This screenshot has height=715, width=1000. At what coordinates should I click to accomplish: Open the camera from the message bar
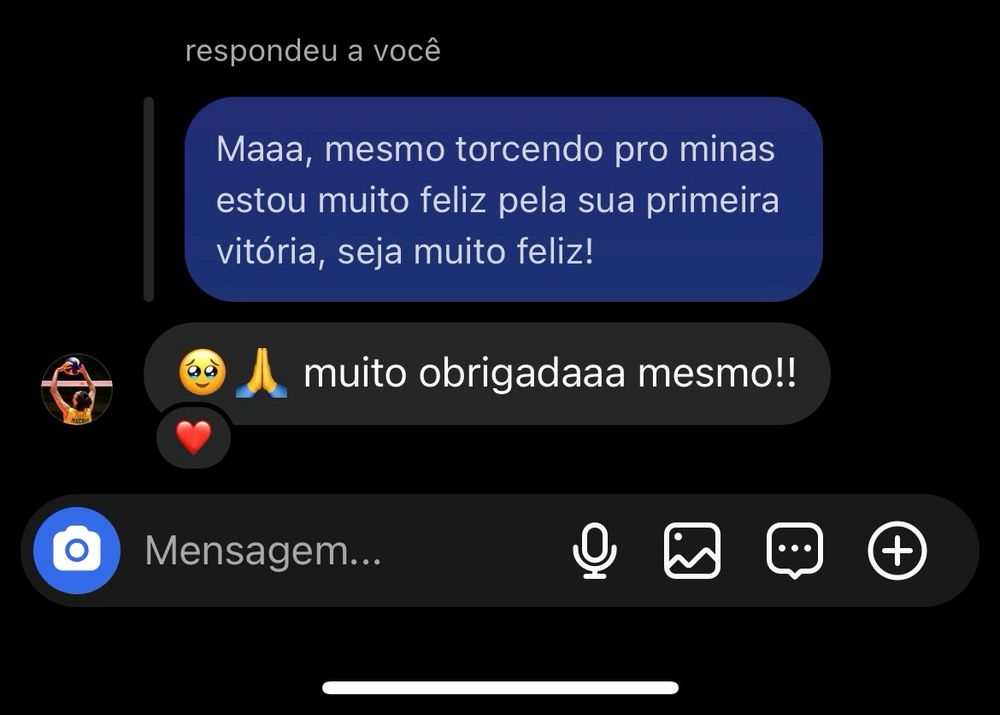(x=77, y=551)
